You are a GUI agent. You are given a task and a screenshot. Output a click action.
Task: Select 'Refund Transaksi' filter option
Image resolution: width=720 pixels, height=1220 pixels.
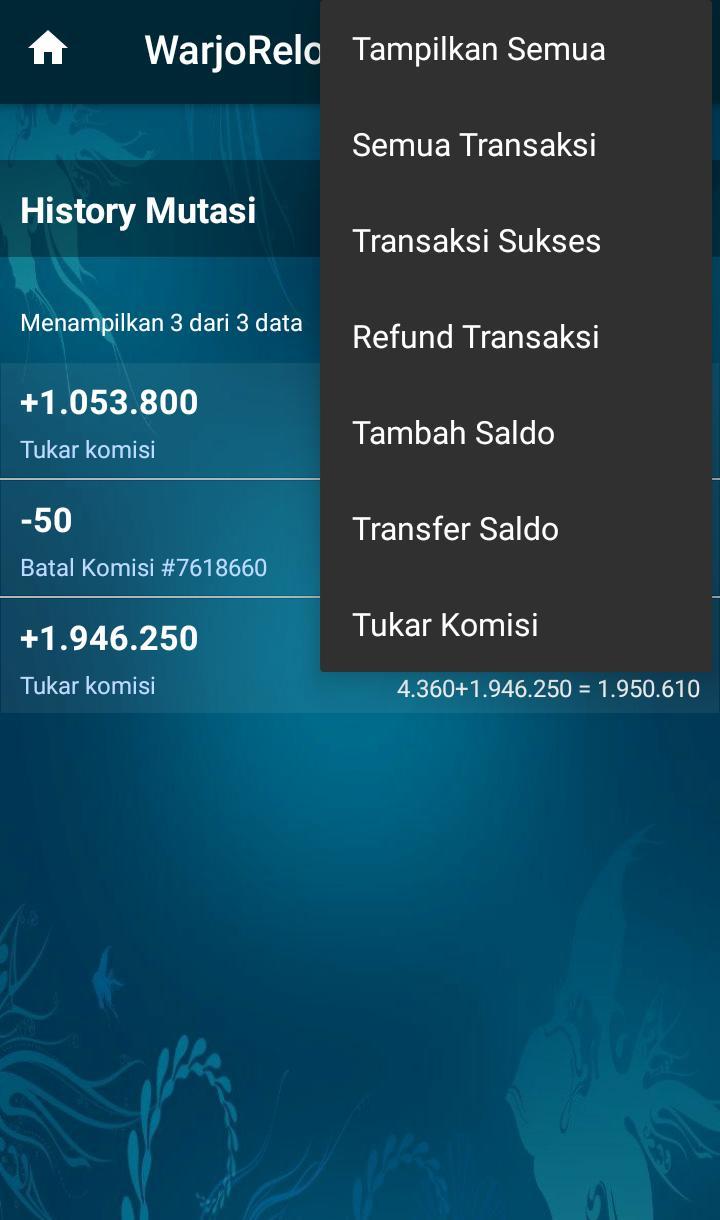tap(474, 336)
